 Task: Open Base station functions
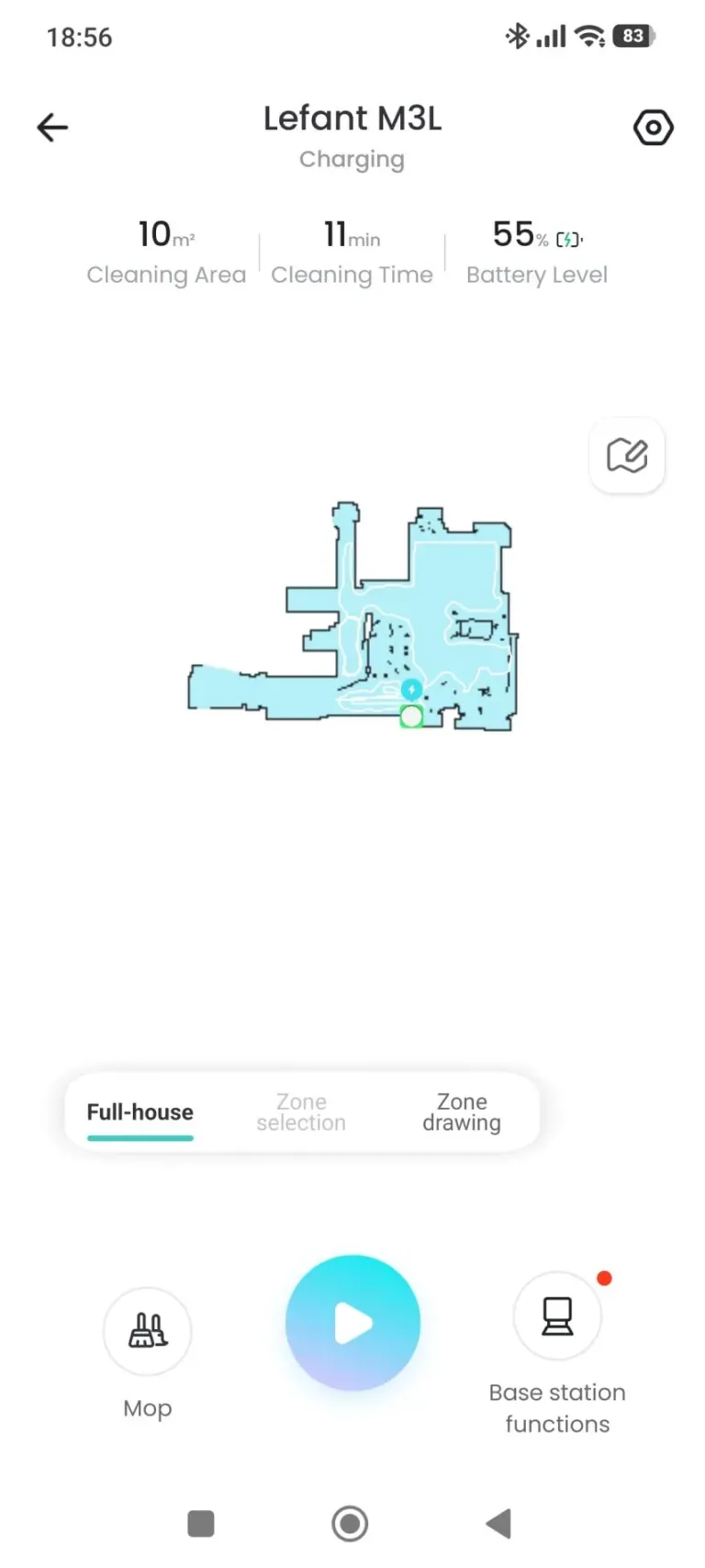tap(557, 1318)
